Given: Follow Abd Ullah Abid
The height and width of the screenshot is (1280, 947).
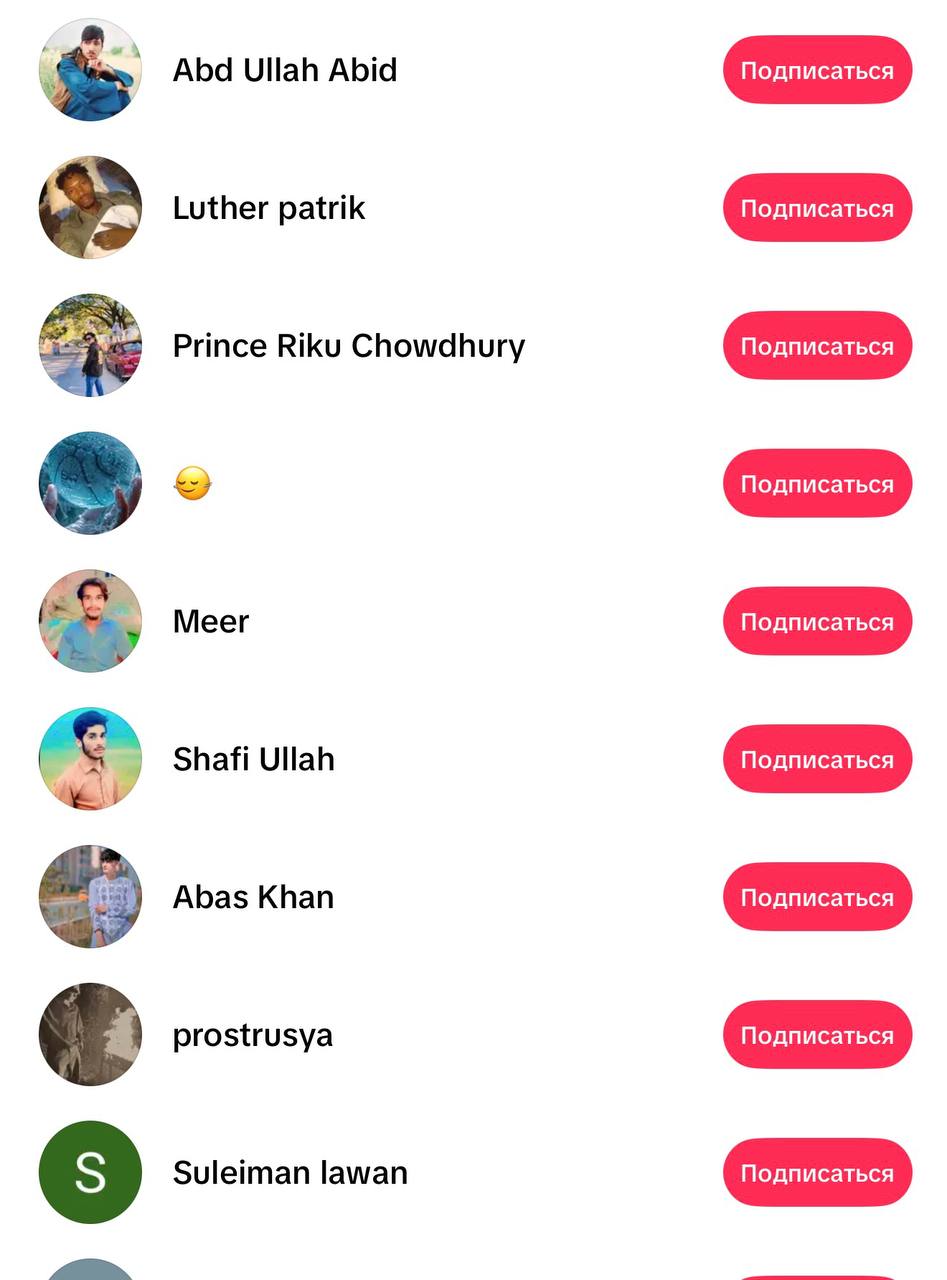Looking at the screenshot, I should pos(817,70).
